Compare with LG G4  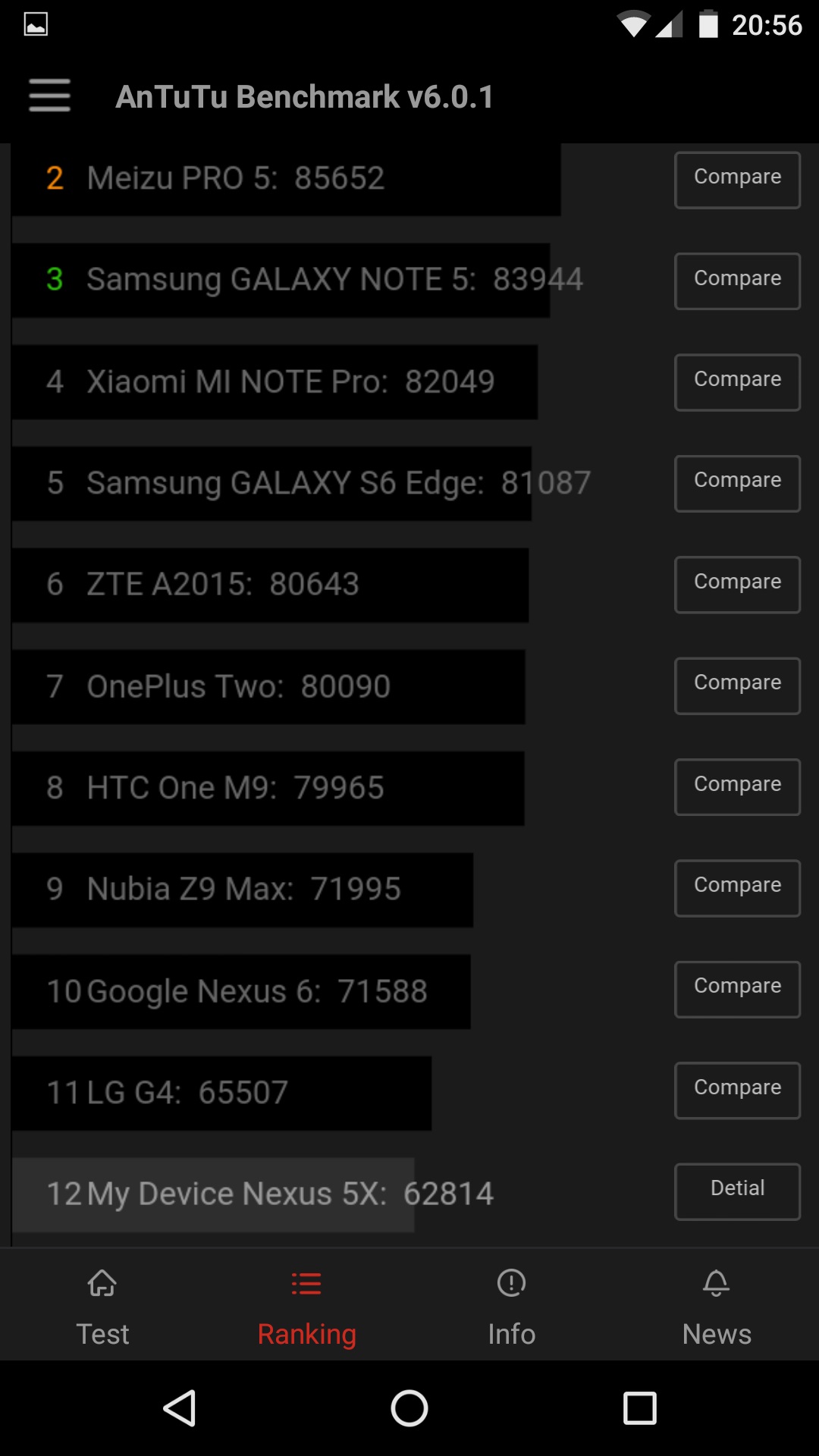(x=737, y=1090)
